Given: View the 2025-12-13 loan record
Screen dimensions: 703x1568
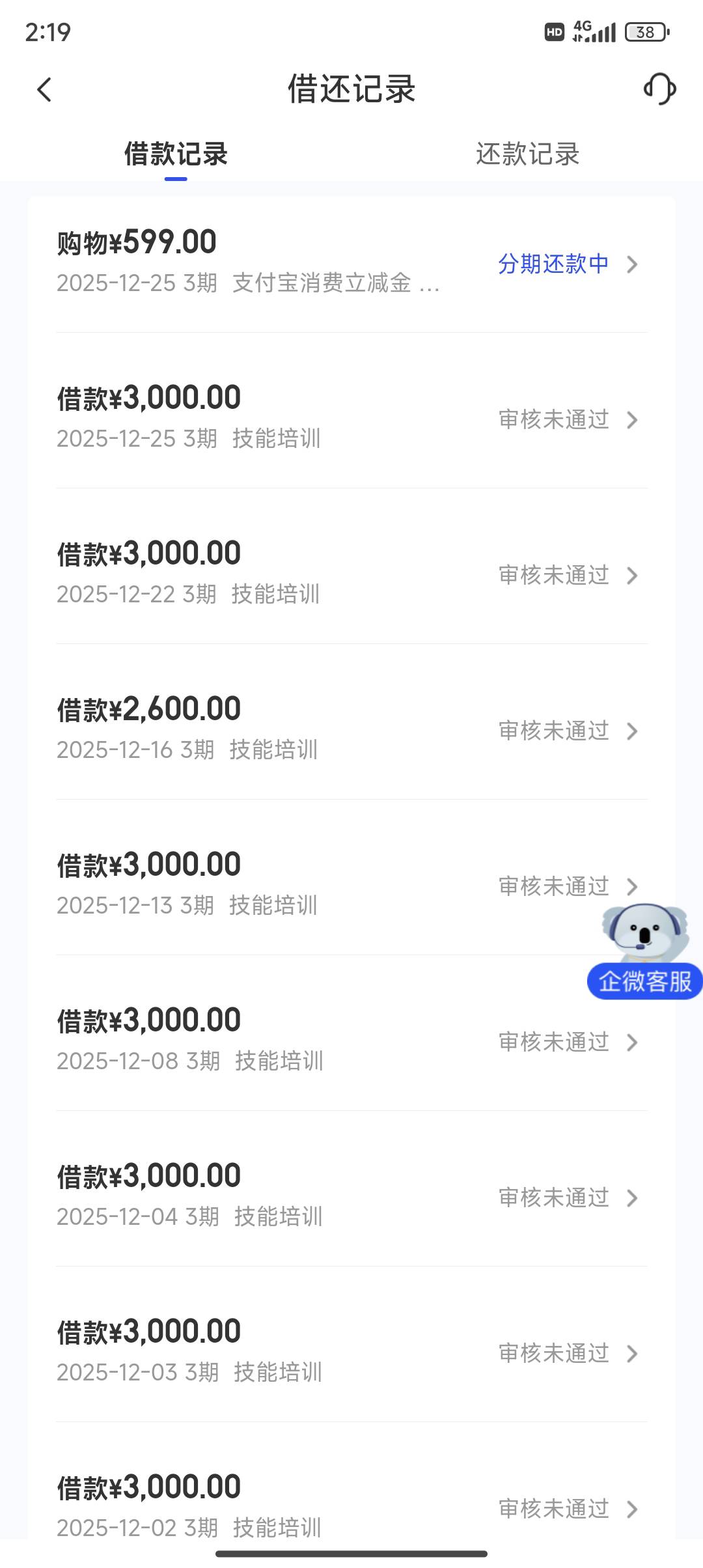Looking at the screenshot, I should coord(325,886).
